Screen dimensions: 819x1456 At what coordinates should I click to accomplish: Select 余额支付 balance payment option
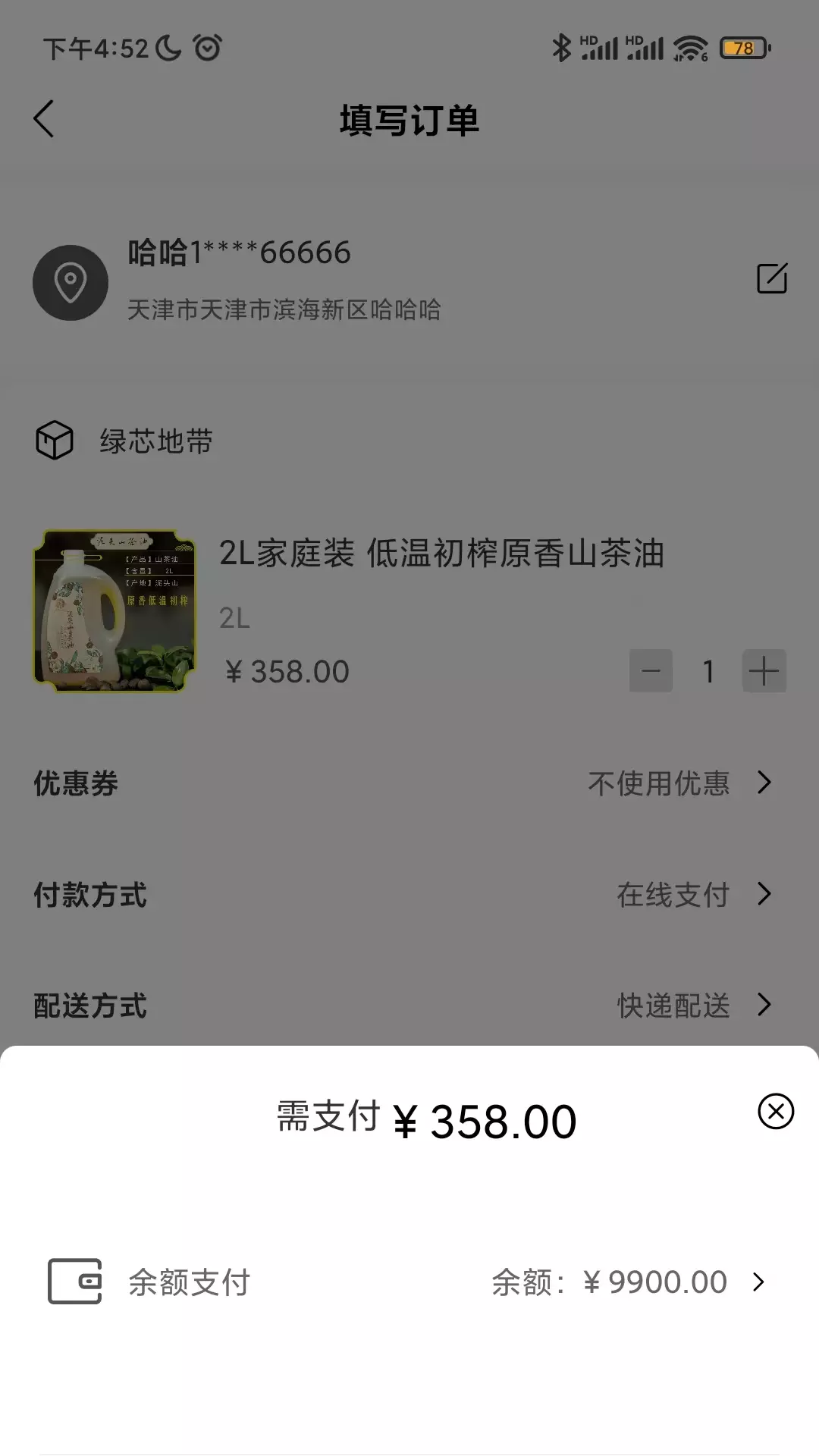[x=408, y=1282]
